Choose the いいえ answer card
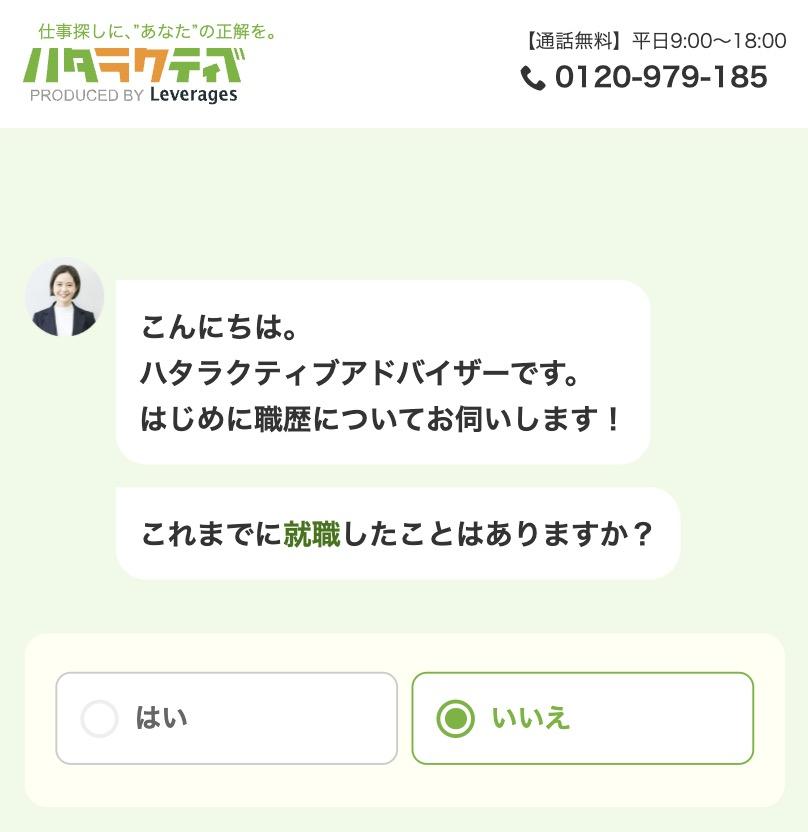The height and width of the screenshot is (832, 808). (581, 718)
